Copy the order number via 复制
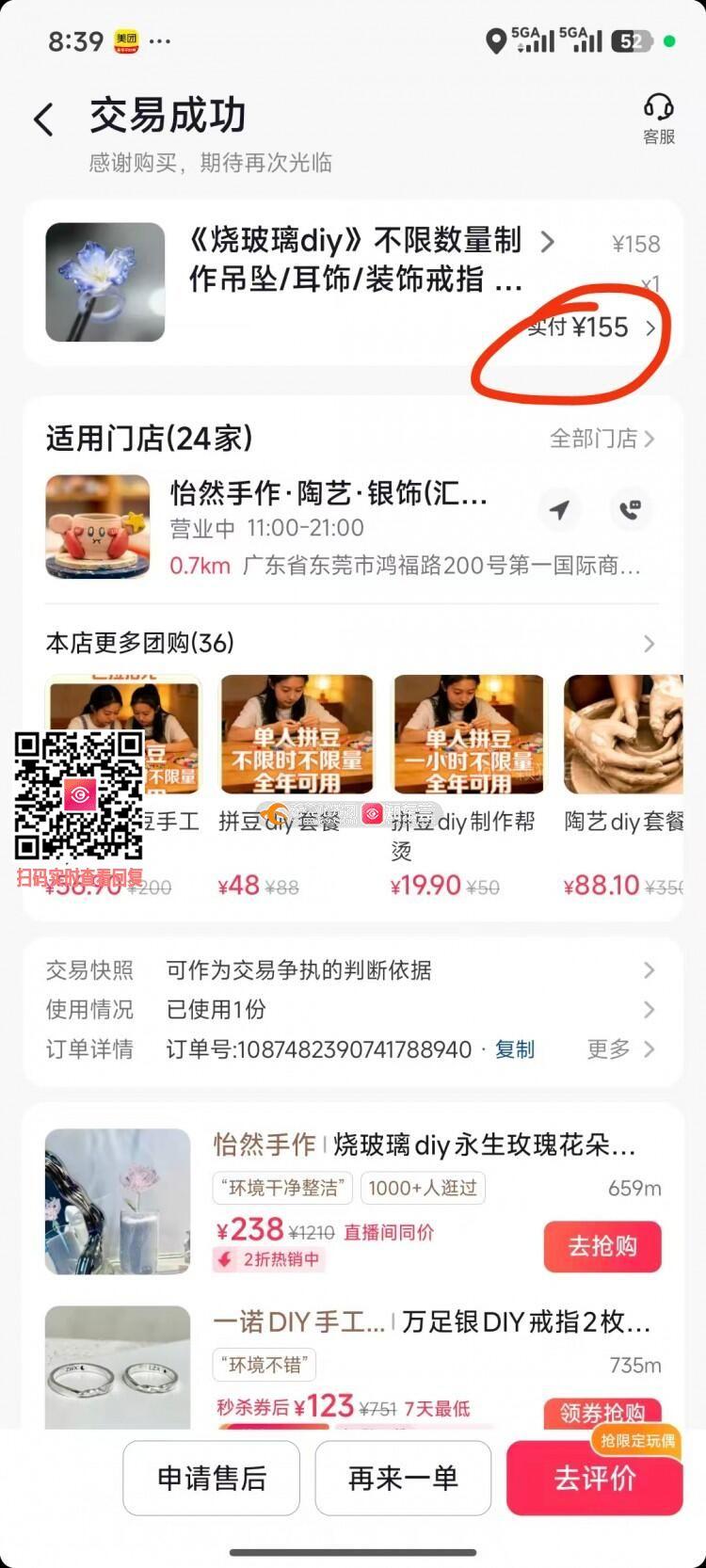 pos(515,1049)
